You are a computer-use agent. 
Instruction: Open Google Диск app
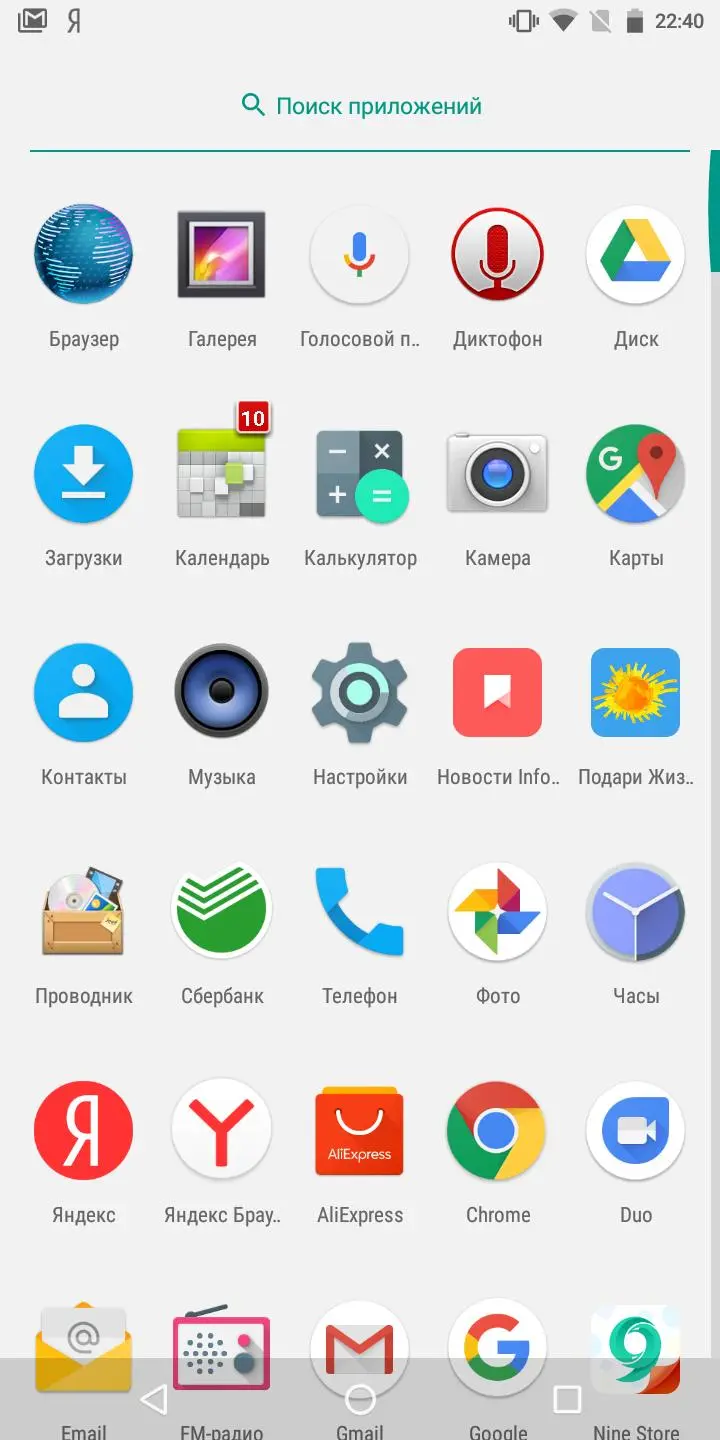coord(635,254)
